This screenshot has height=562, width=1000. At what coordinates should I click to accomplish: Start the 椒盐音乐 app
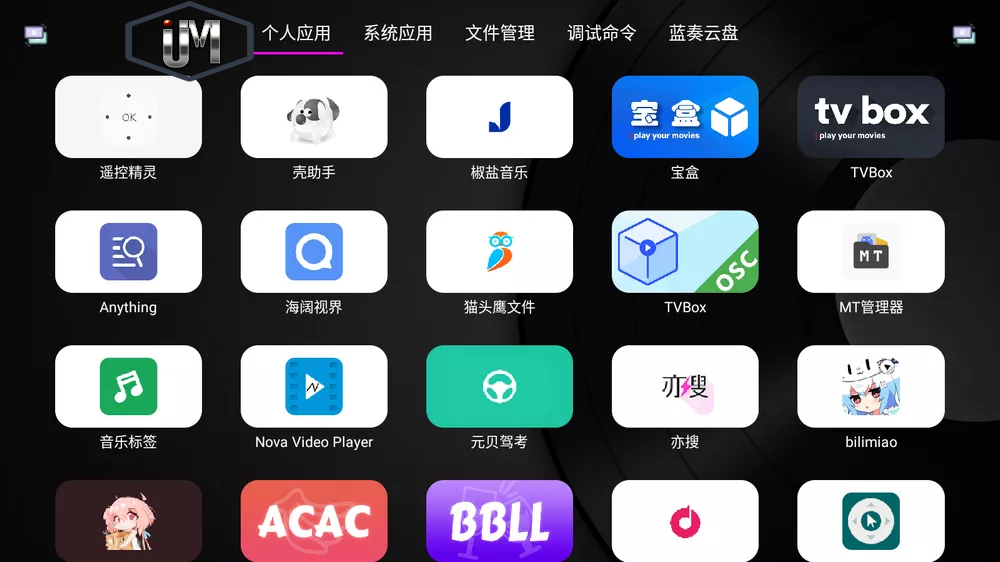click(499, 117)
